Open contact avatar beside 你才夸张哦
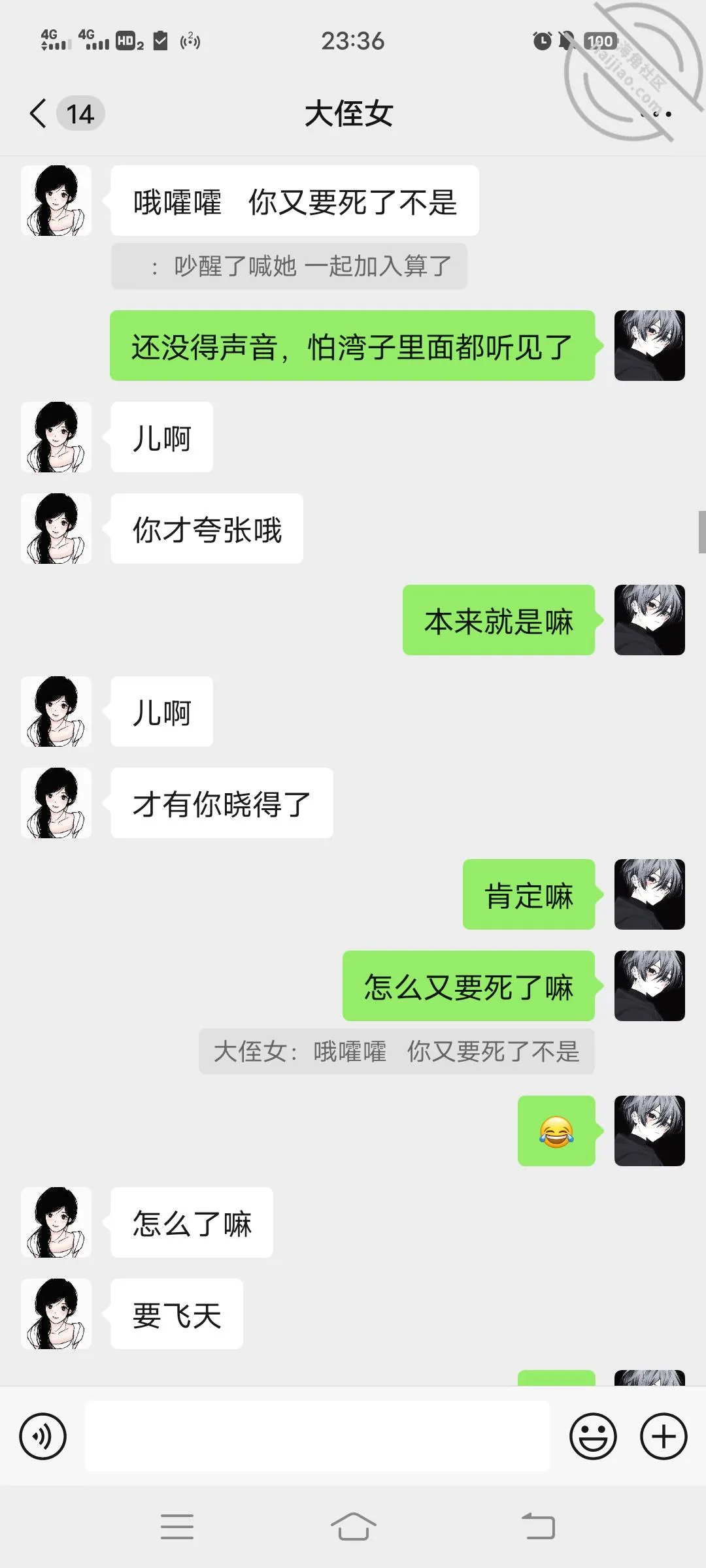This screenshot has width=706, height=1568. [56, 529]
